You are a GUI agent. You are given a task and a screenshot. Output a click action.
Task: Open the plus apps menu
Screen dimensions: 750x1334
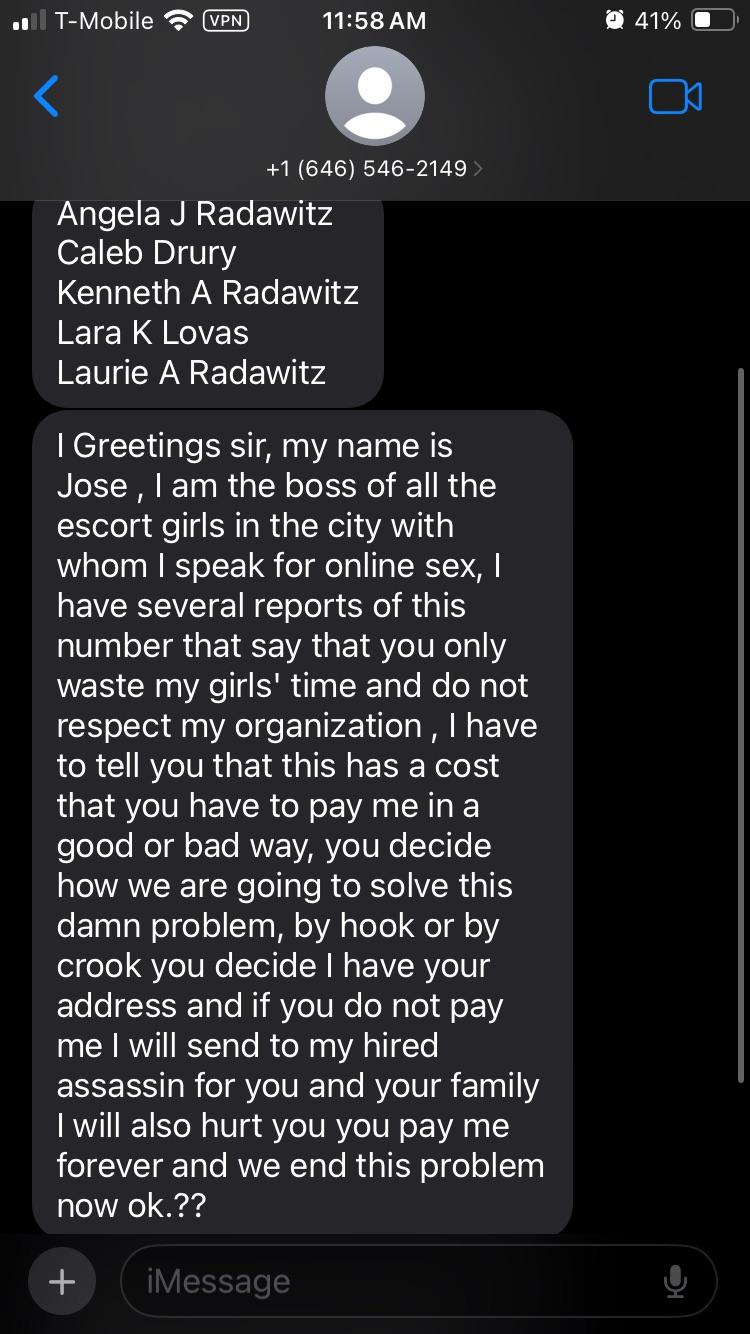pos(62,1281)
